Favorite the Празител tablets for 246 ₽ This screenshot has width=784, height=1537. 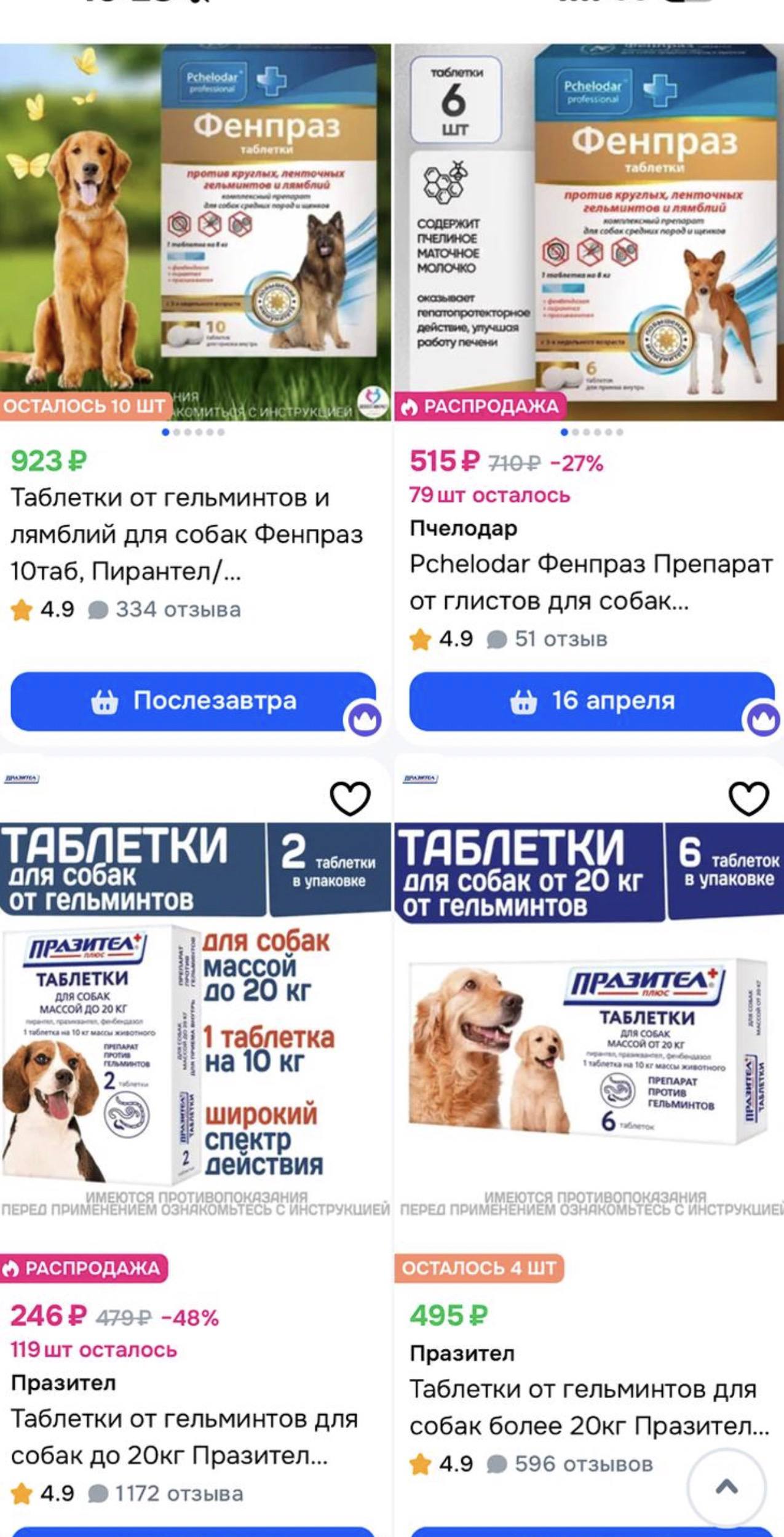[x=350, y=798]
